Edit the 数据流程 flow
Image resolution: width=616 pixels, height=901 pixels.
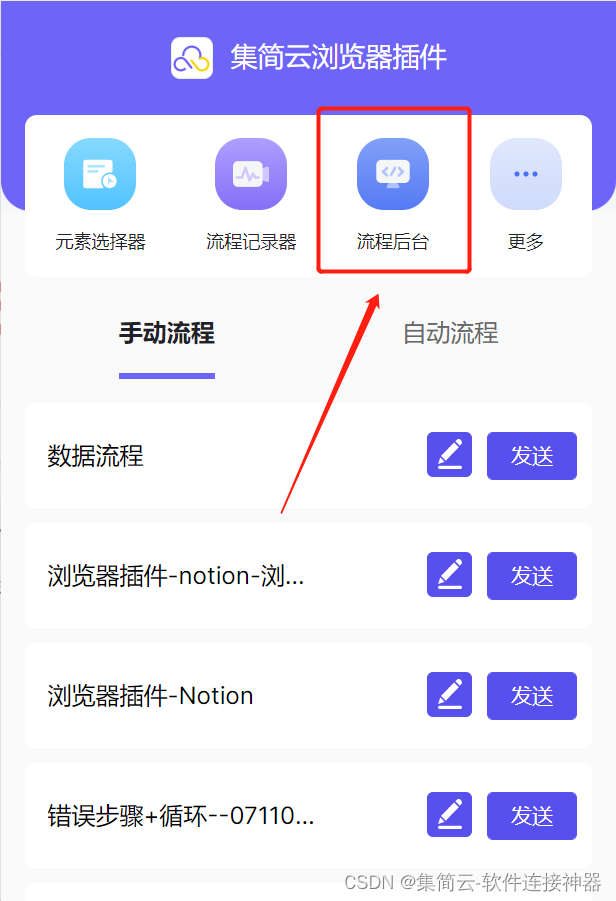point(449,456)
